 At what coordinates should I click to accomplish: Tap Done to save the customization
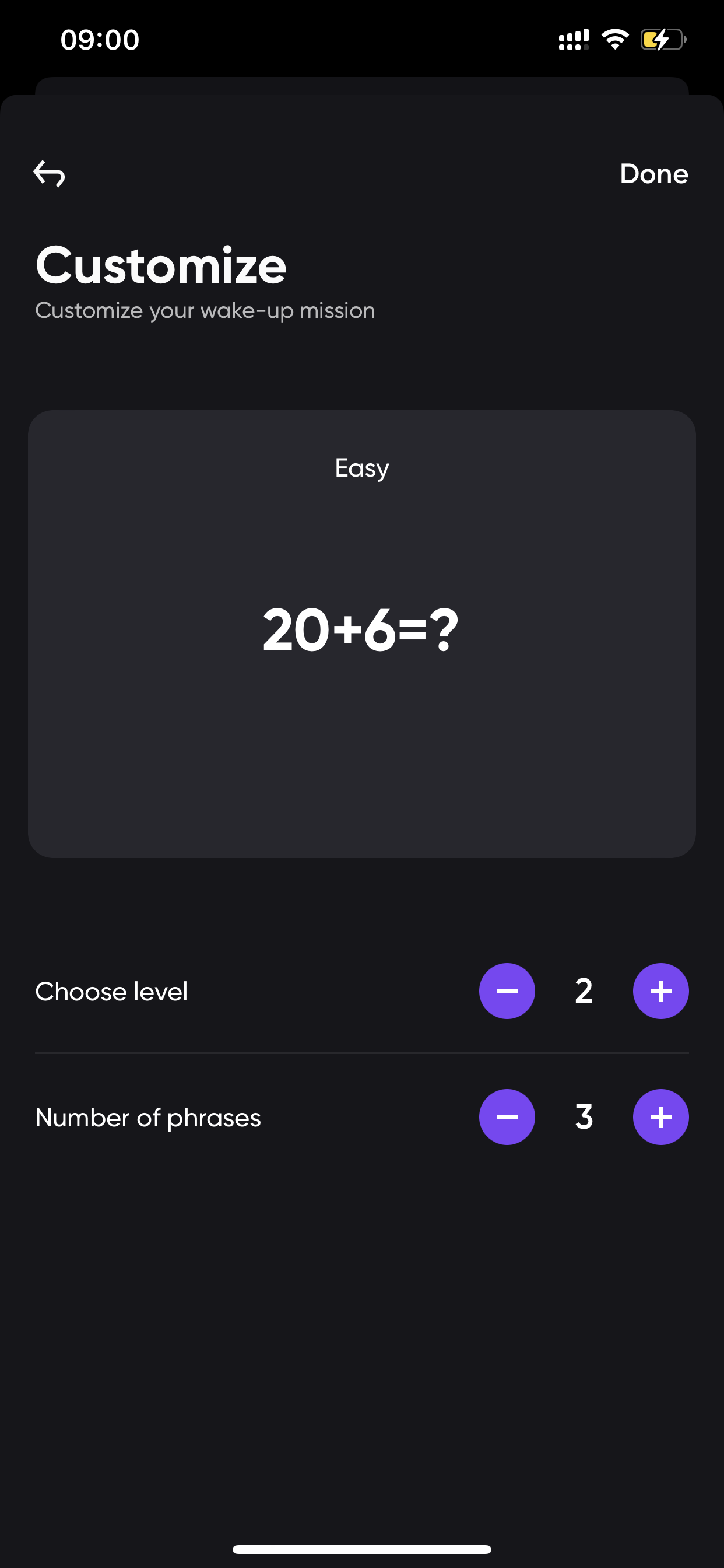(654, 174)
